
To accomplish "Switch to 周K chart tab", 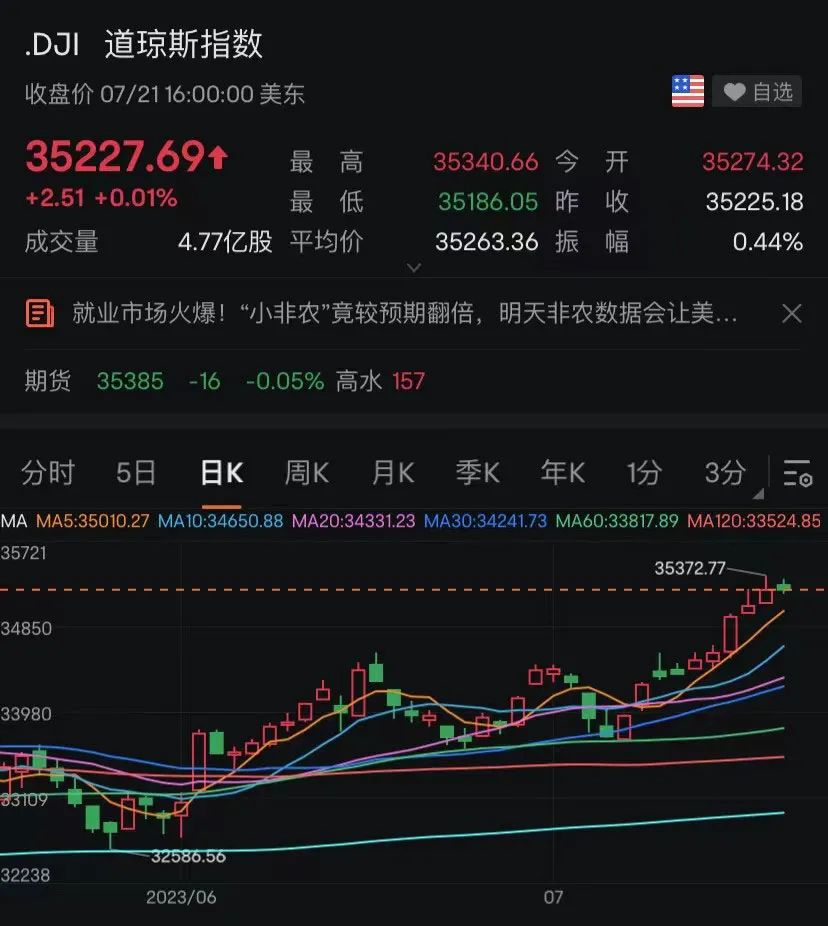I will tap(306, 473).
